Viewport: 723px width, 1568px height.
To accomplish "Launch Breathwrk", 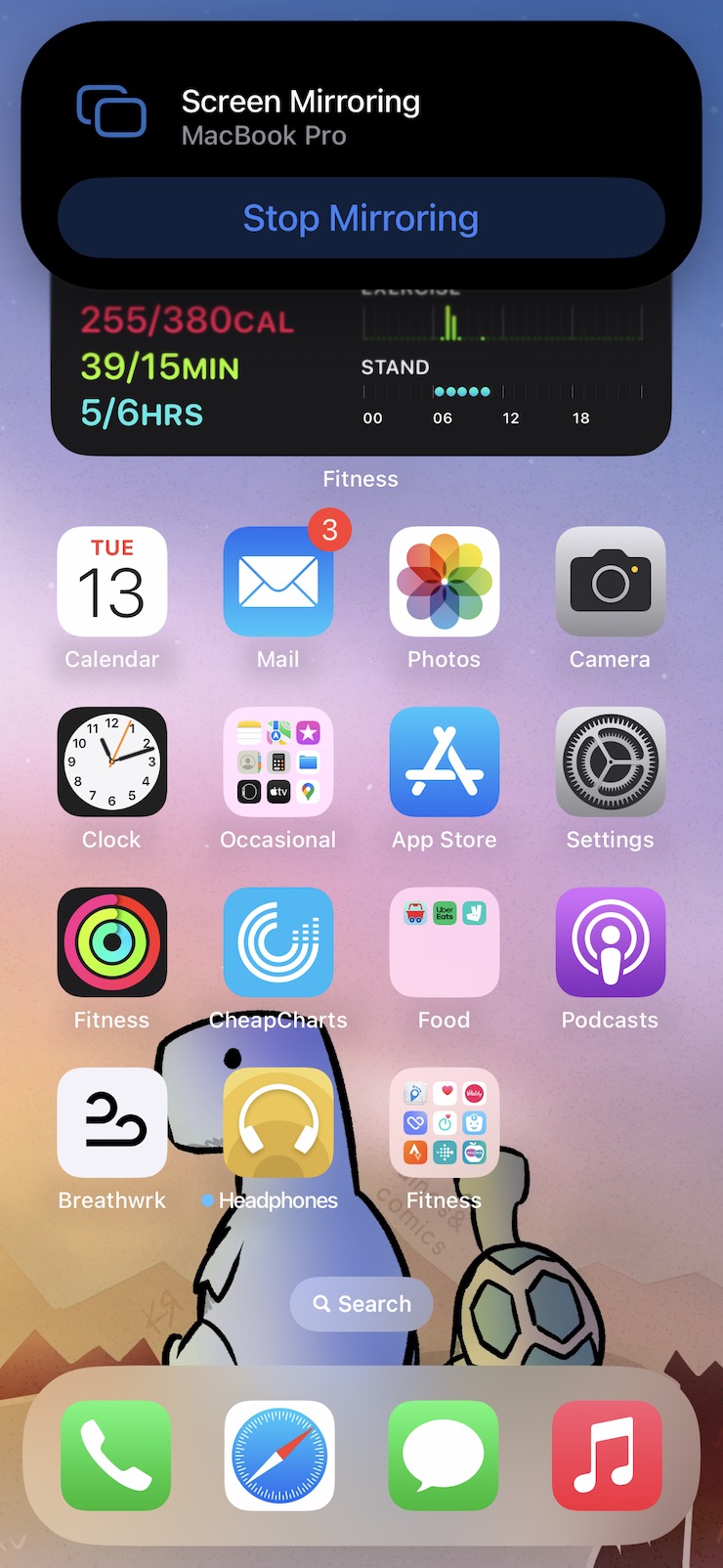I will [x=112, y=1122].
